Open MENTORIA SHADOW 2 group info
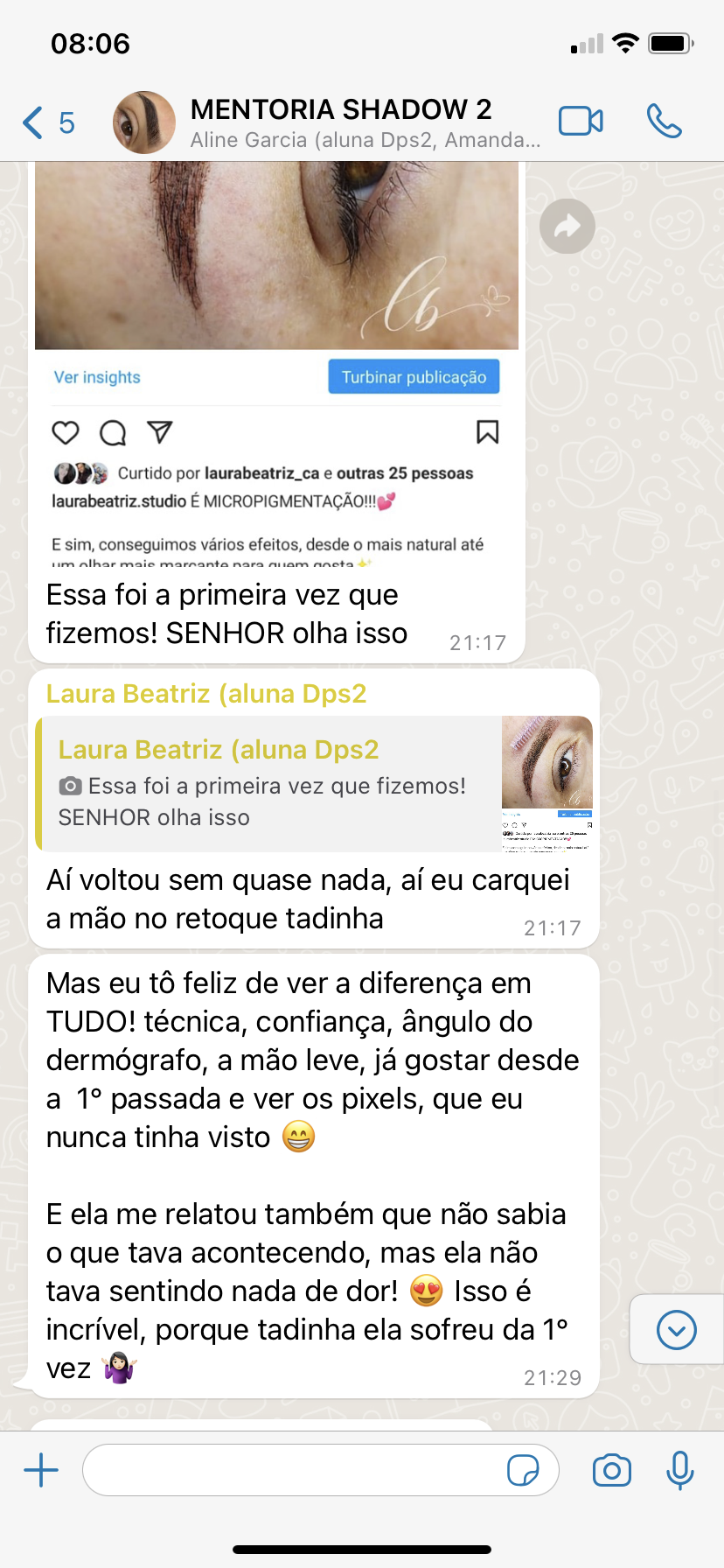 point(341,122)
